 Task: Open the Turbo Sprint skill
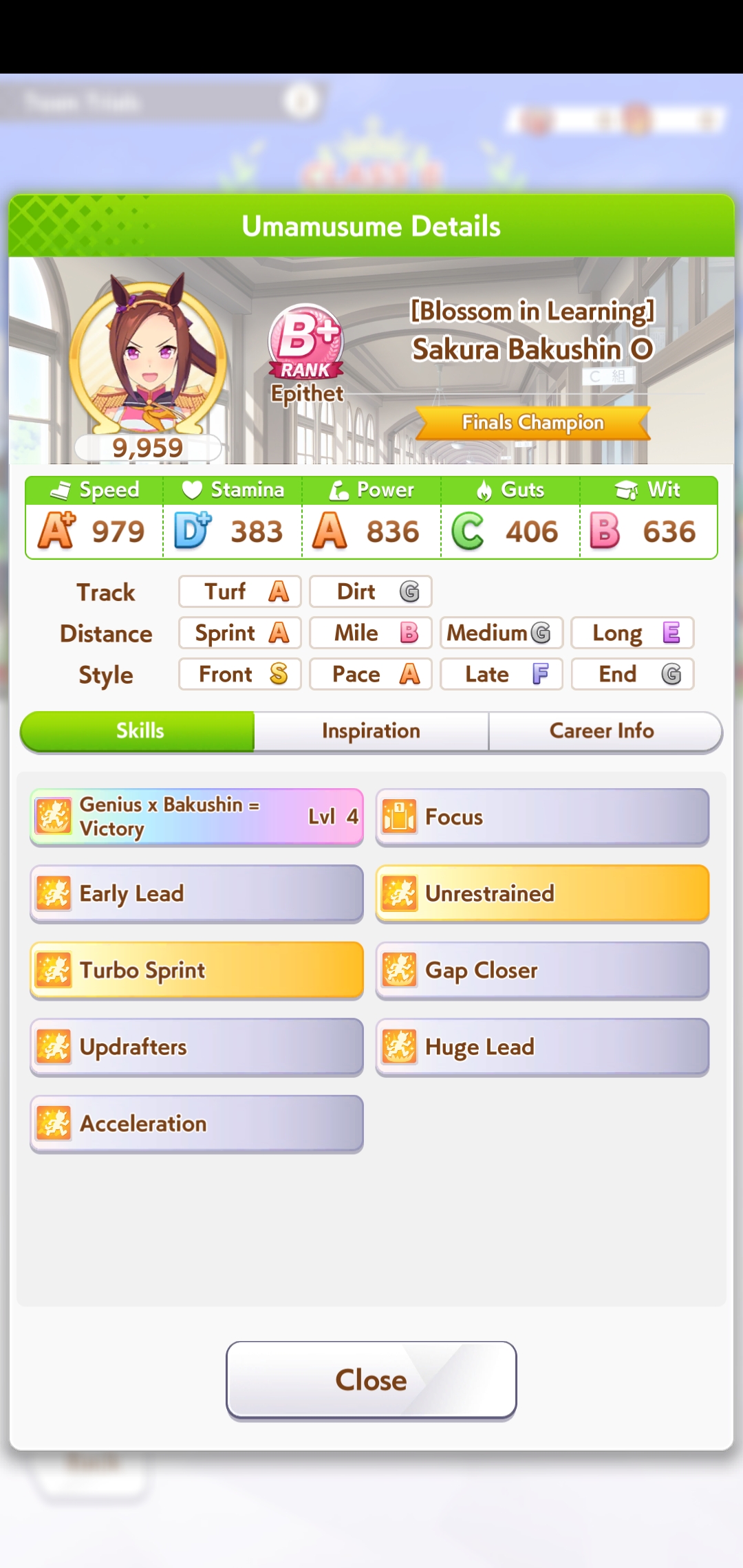[x=196, y=970]
